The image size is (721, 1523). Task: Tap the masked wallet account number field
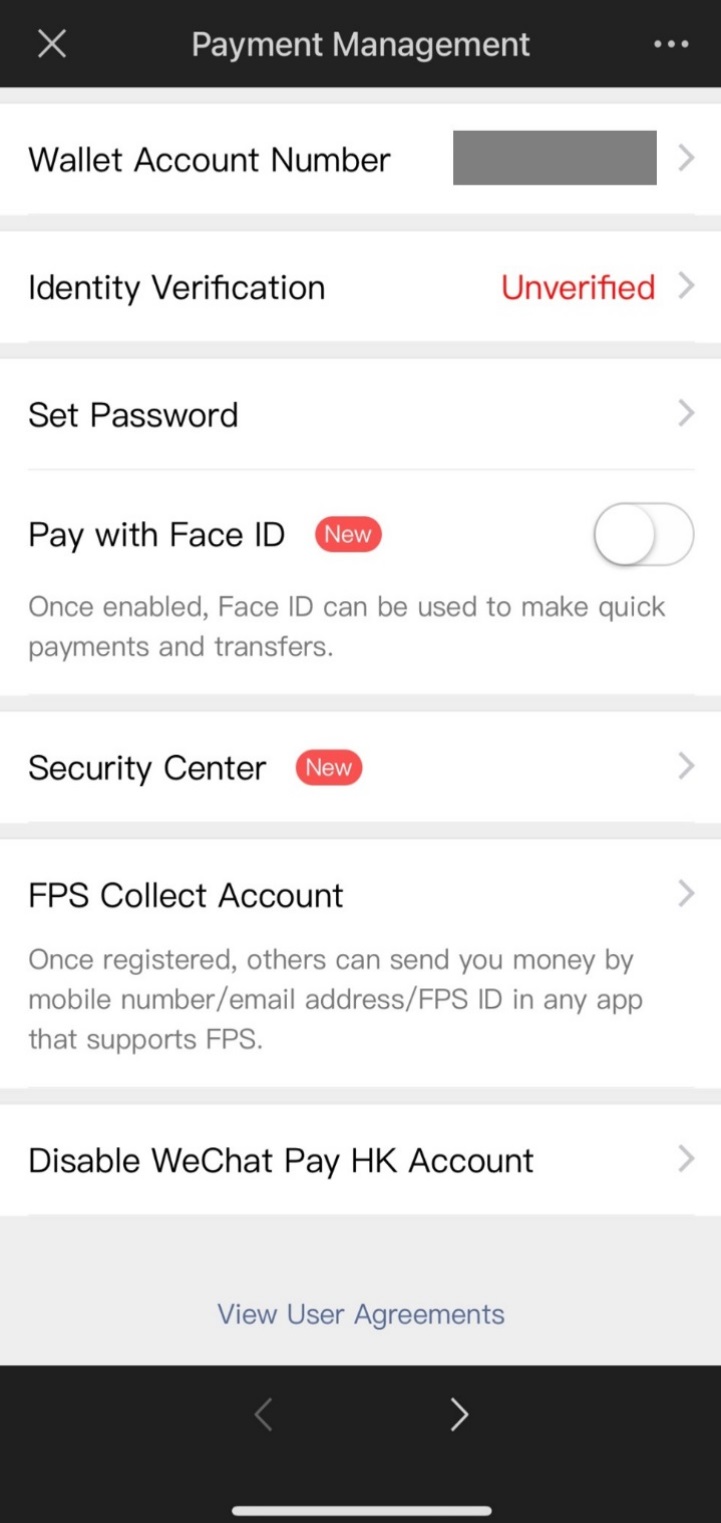(555, 157)
